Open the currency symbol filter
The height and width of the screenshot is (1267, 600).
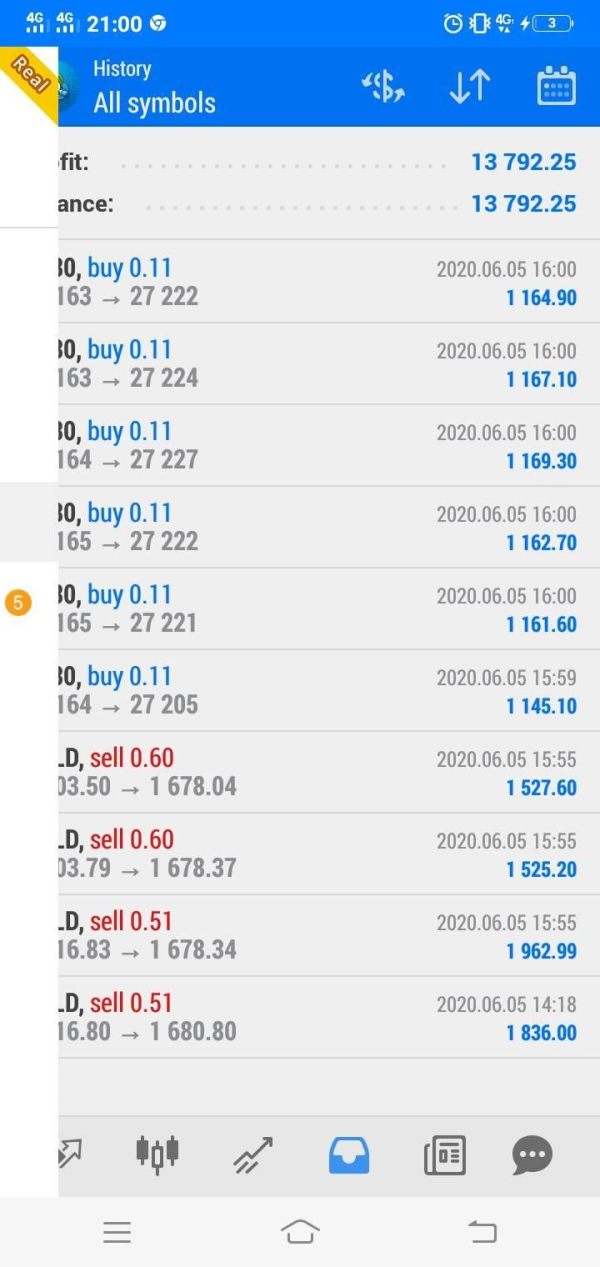click(383, 87)
